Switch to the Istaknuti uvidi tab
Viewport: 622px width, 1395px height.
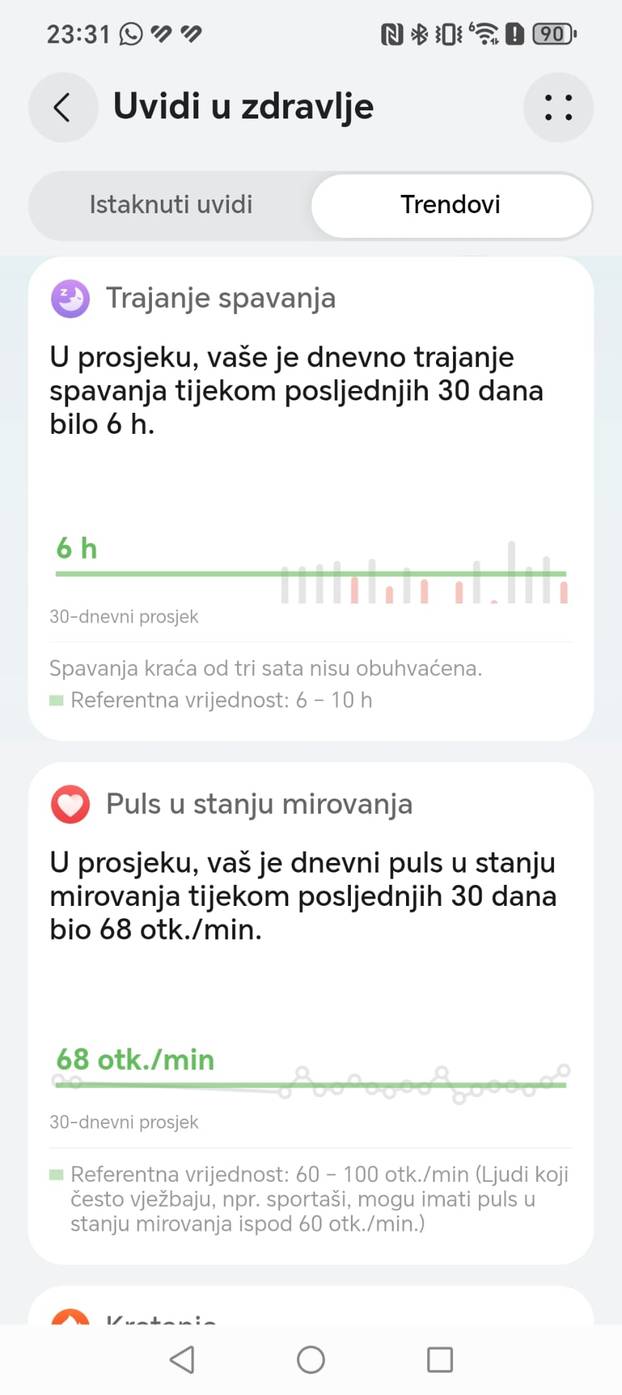pos(171,205)
